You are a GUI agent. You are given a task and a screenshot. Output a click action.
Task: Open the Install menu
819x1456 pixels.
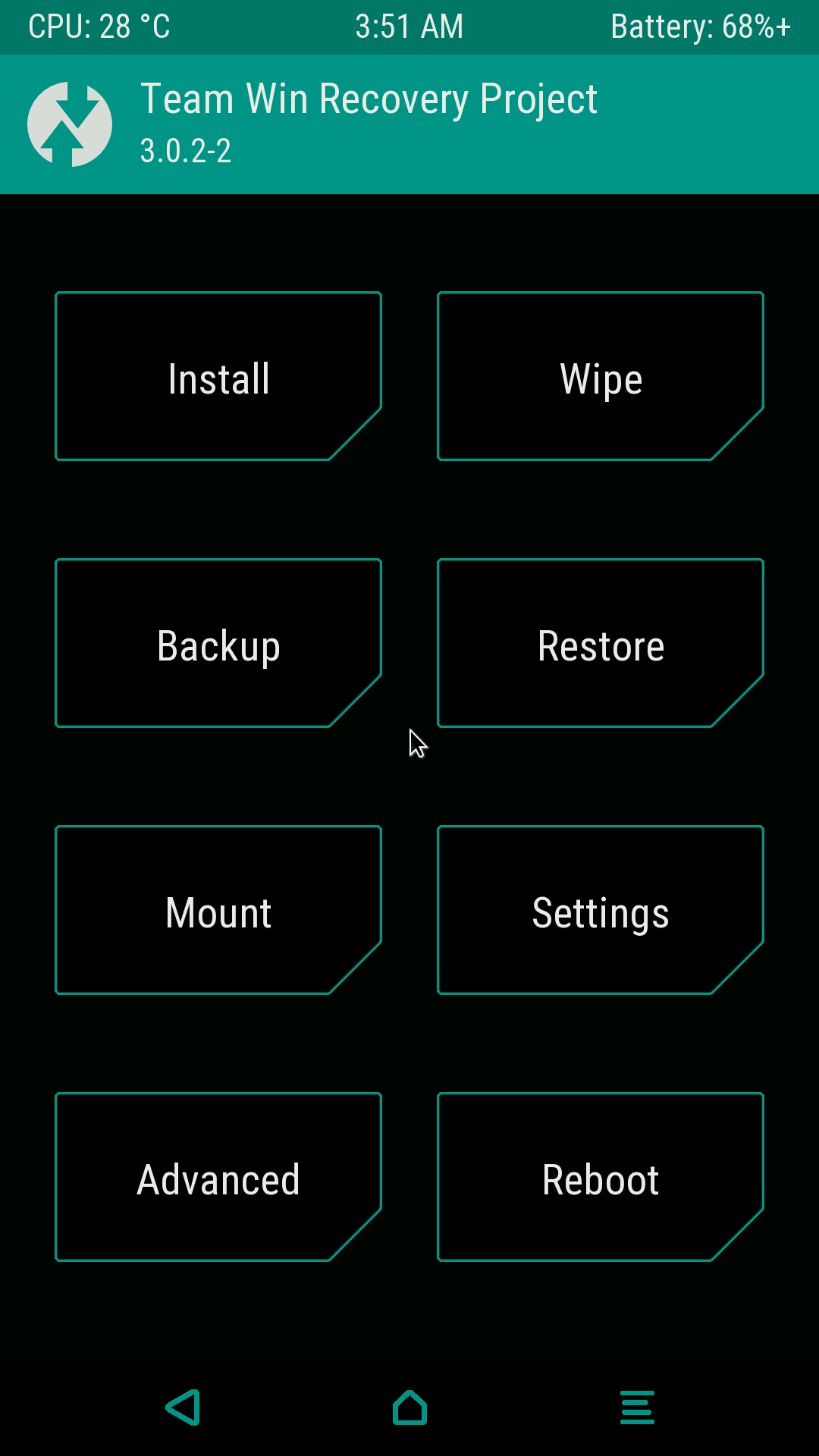coord(218,377)
